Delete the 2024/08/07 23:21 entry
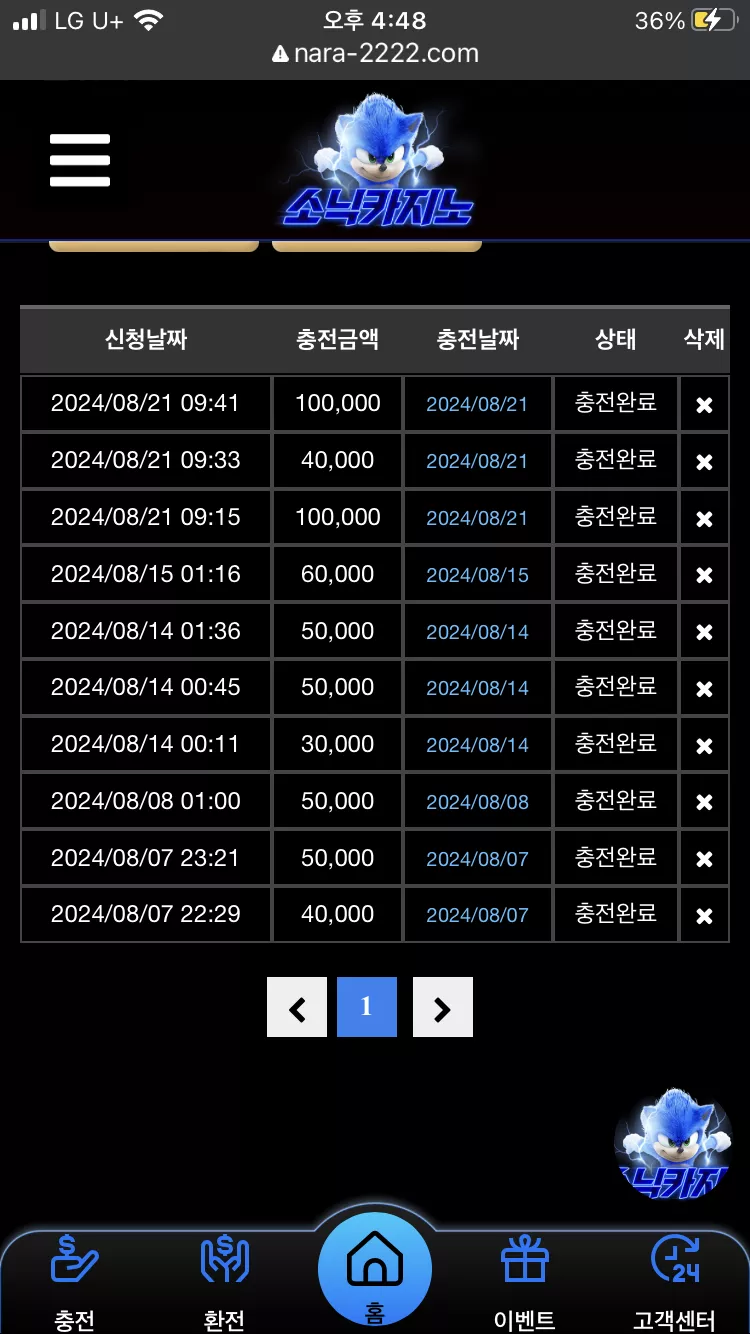750x1334 pixels. (x=704, y=859)
